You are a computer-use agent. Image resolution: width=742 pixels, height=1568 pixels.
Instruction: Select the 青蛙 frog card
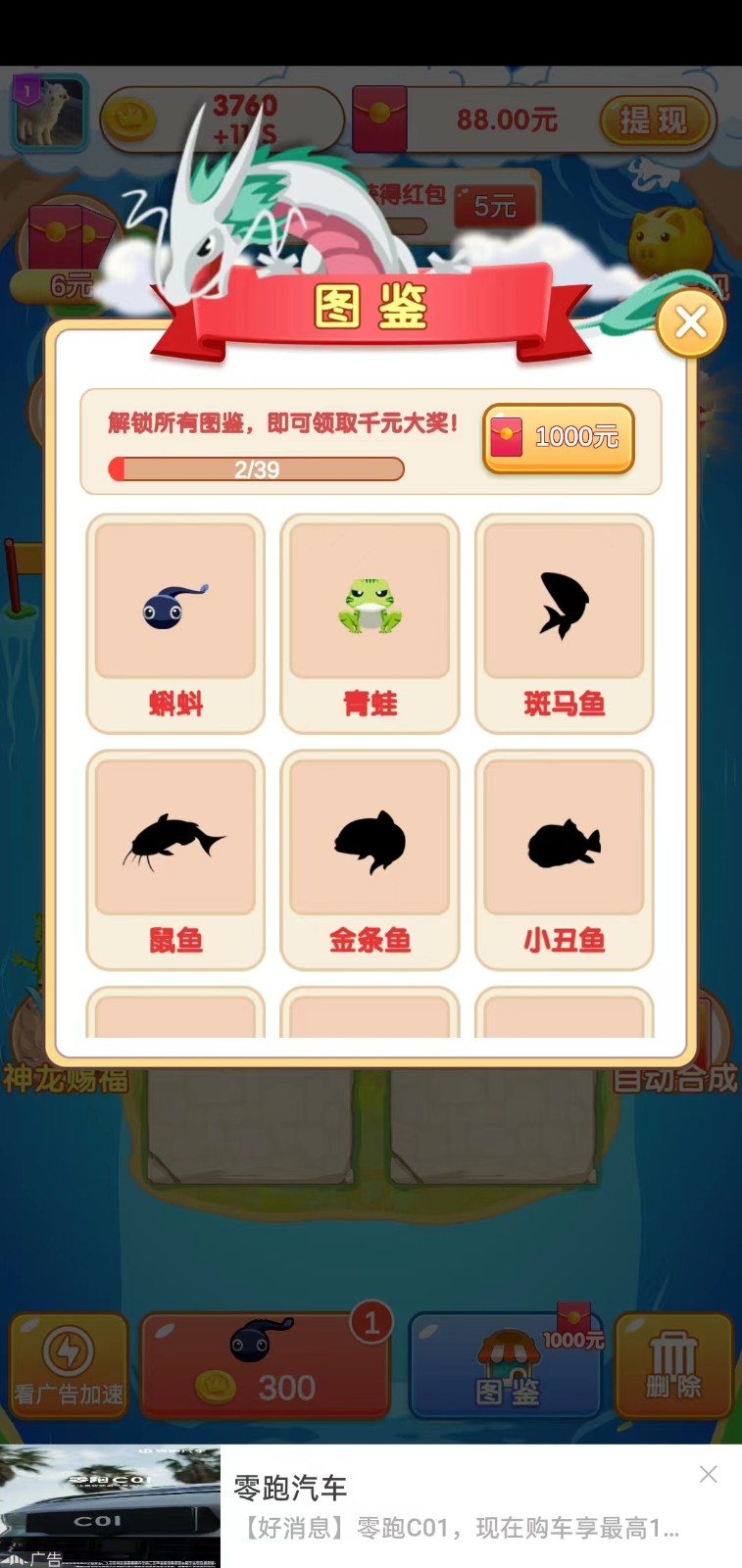click(370, 622)
